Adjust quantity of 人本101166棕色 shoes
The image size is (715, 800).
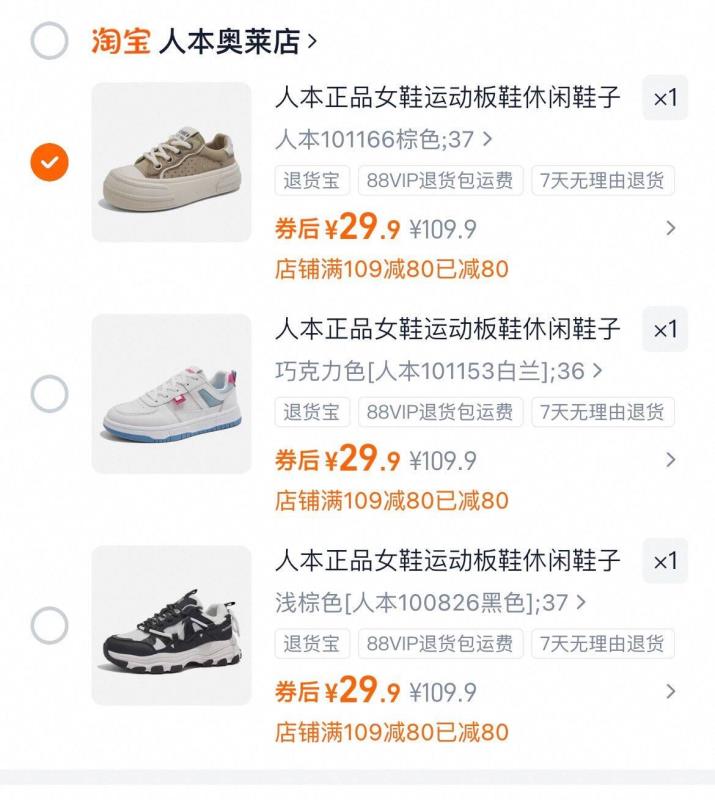tap(665, 98)
